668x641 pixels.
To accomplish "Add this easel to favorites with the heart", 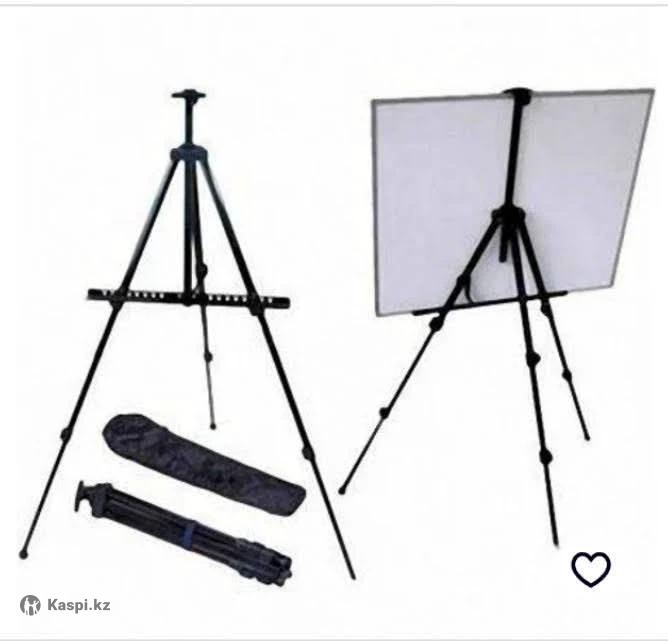I will coord(590,569).
